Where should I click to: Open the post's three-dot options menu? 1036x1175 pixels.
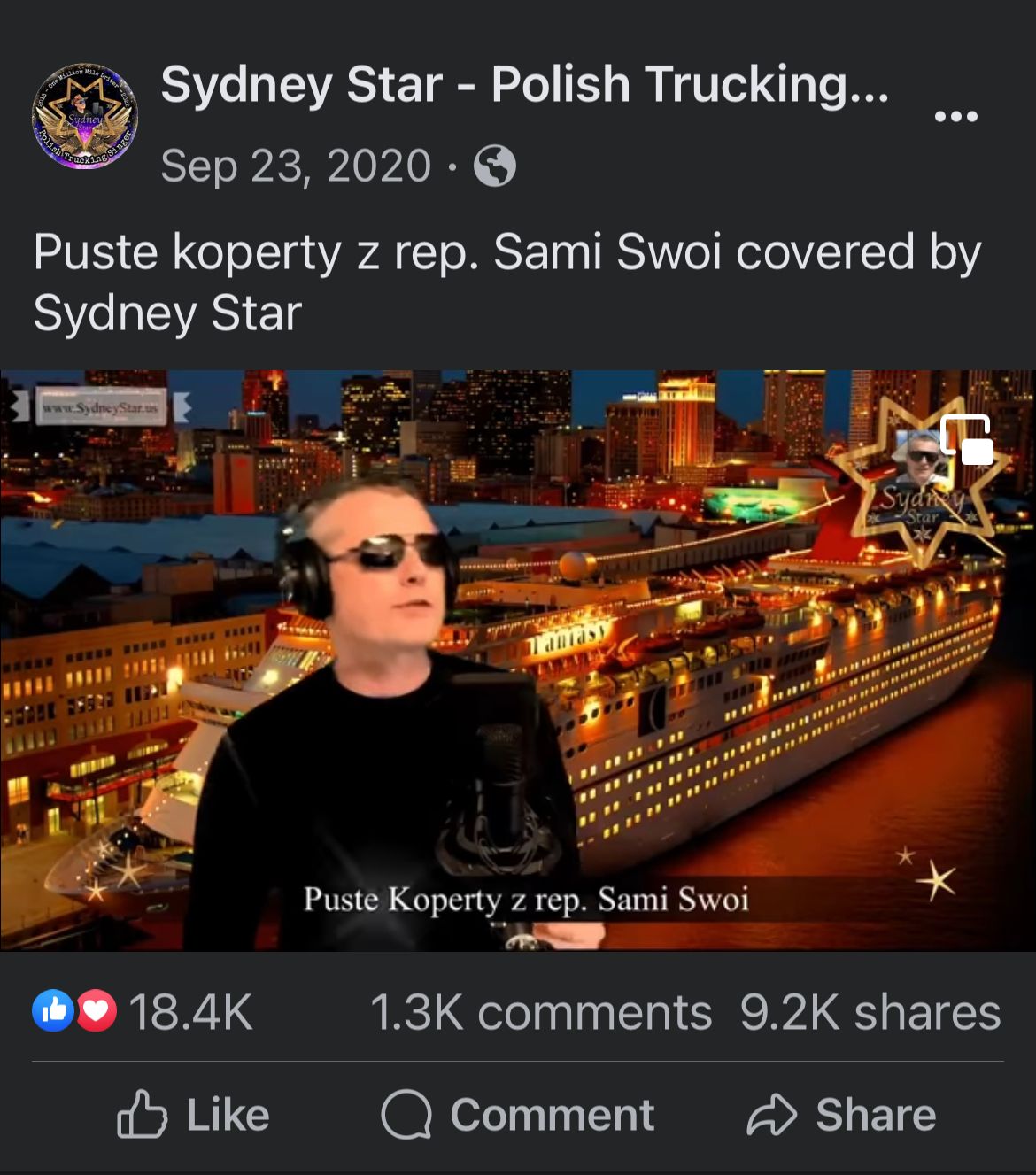coord(955,116)
